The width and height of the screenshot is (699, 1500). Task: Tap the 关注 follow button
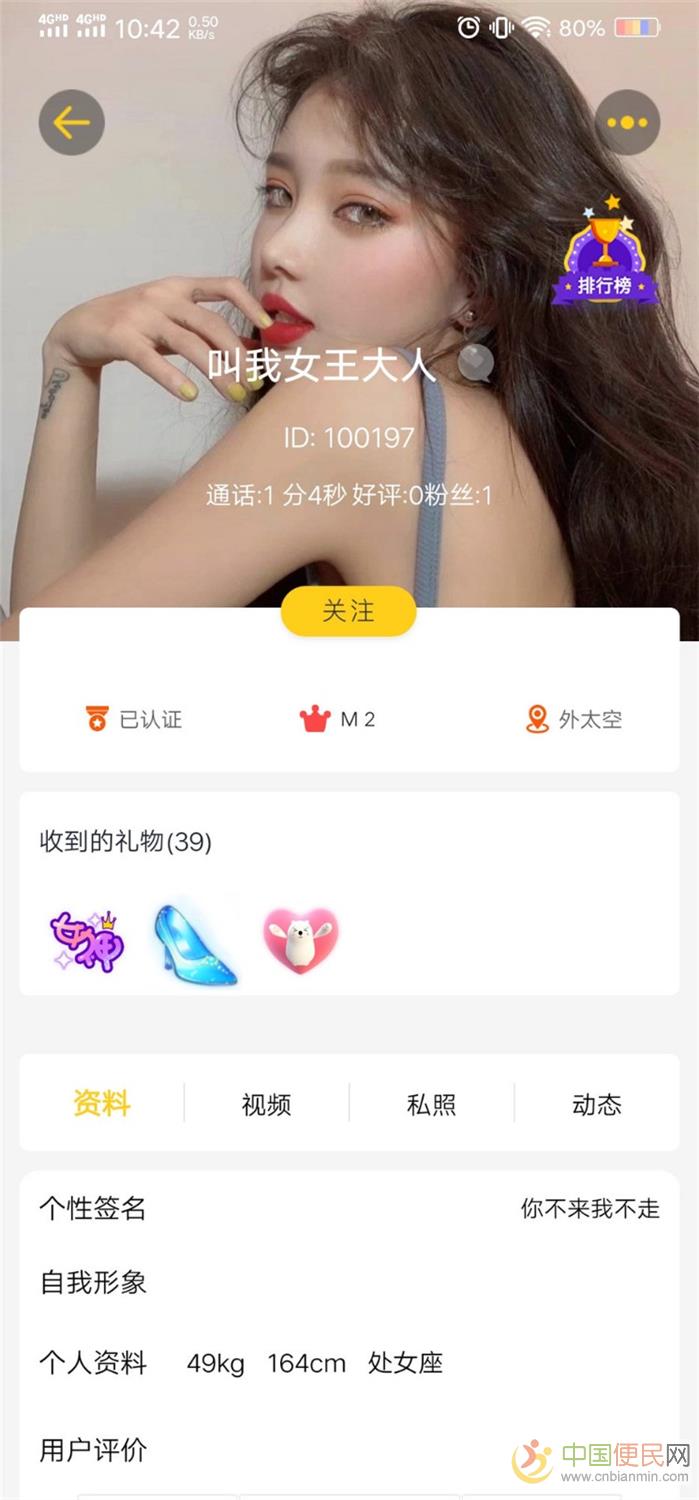coord(348,611)
